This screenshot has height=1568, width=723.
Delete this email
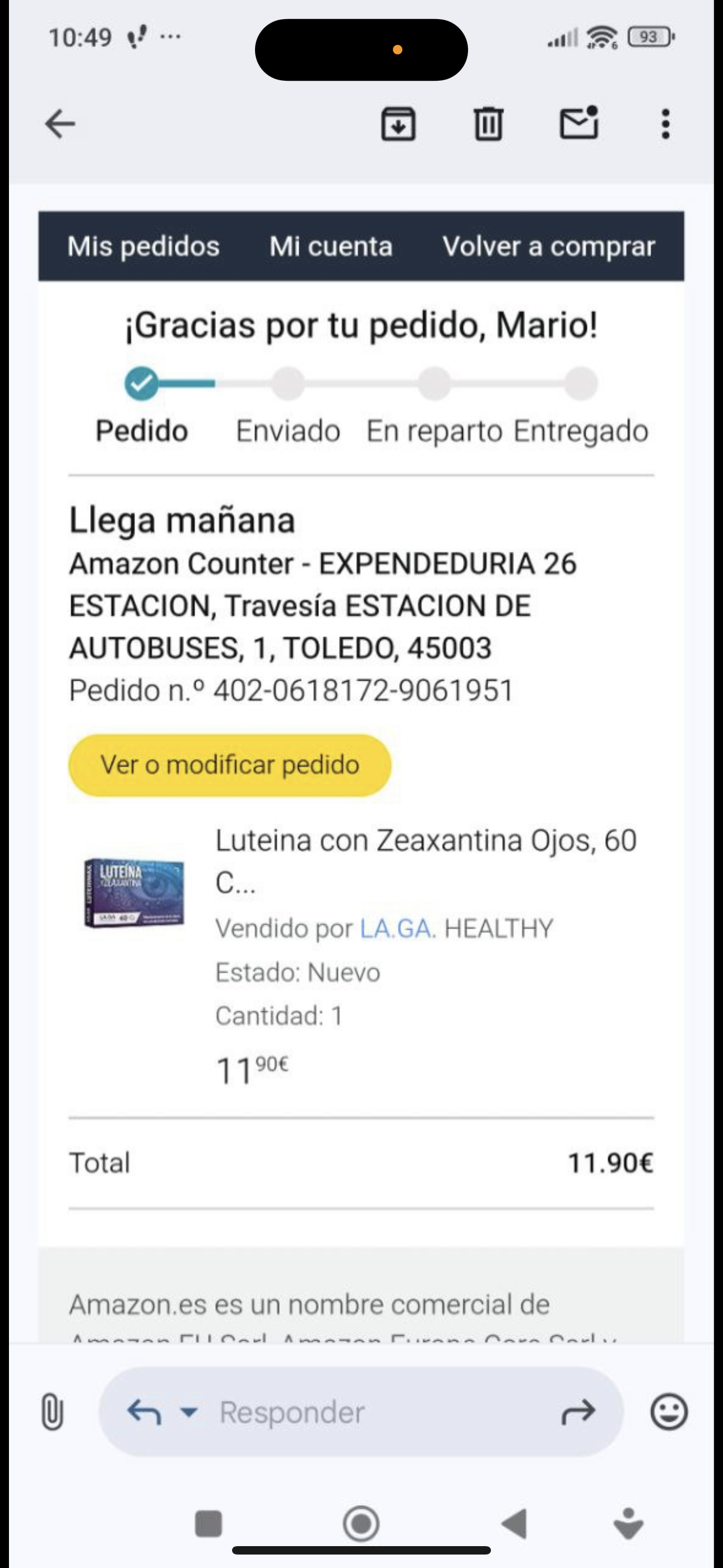tap(488, 124)
